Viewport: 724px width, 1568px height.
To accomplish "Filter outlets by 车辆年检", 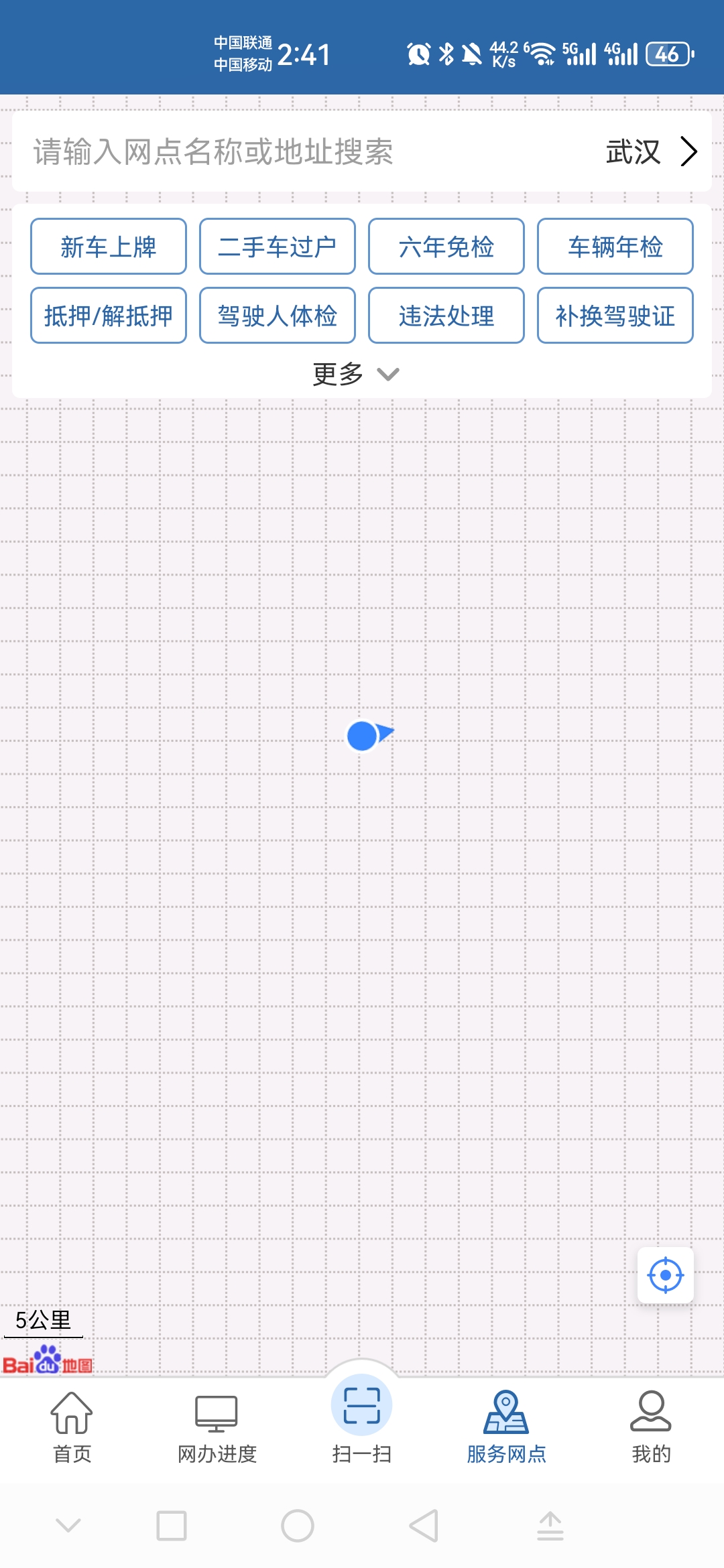I will [615, 247].
